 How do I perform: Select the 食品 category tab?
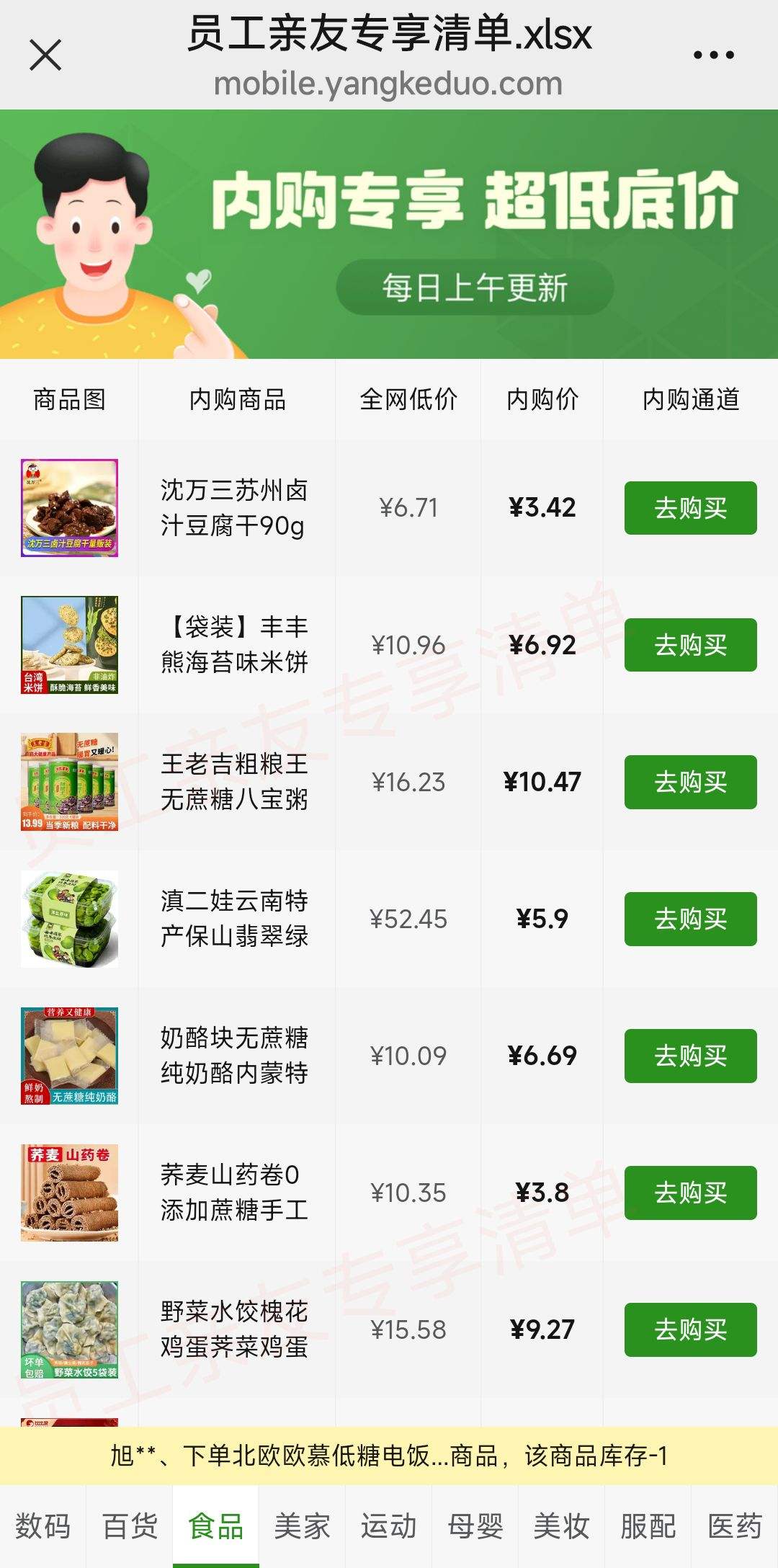[216, 1526]
